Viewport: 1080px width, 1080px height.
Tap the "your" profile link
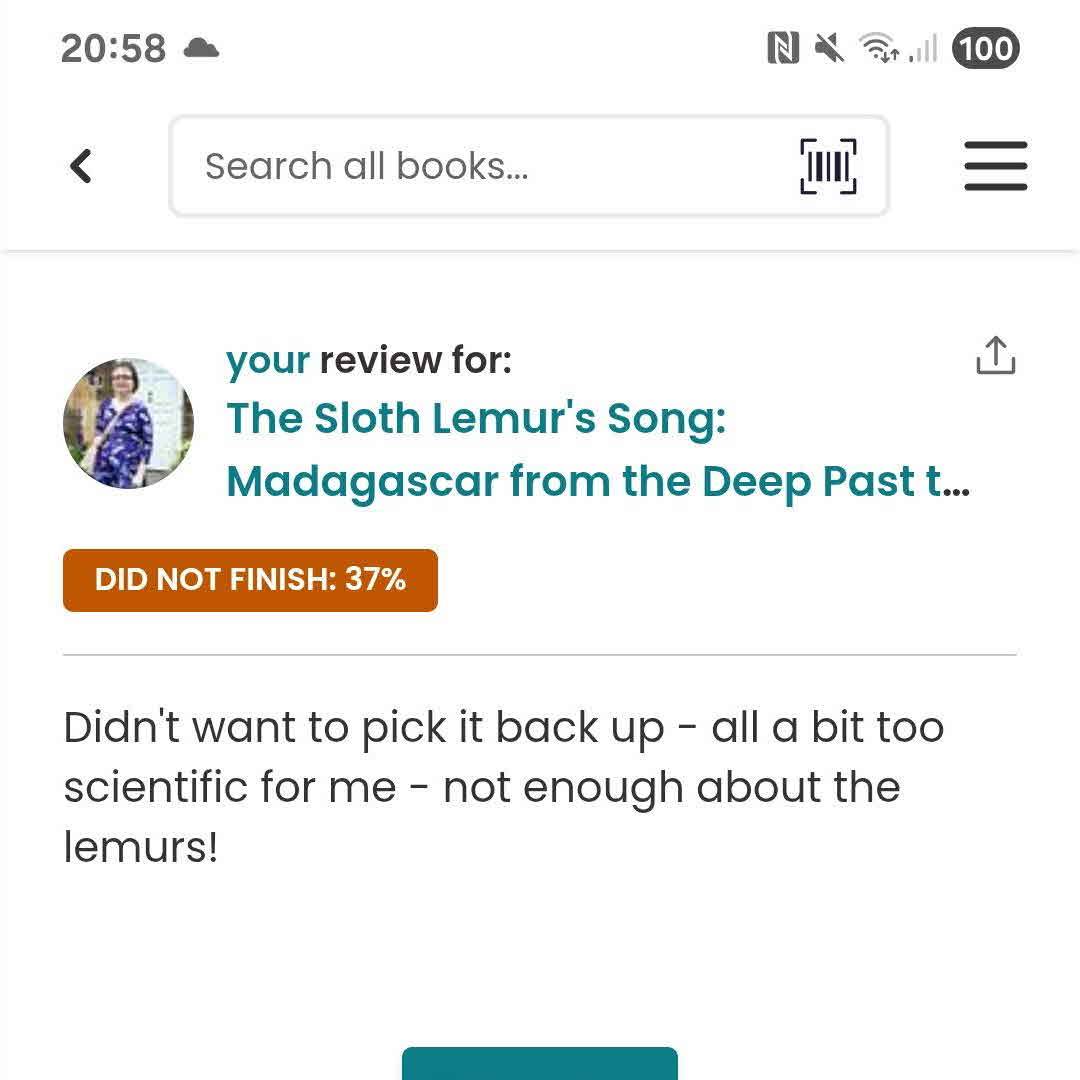click(268, 360)
